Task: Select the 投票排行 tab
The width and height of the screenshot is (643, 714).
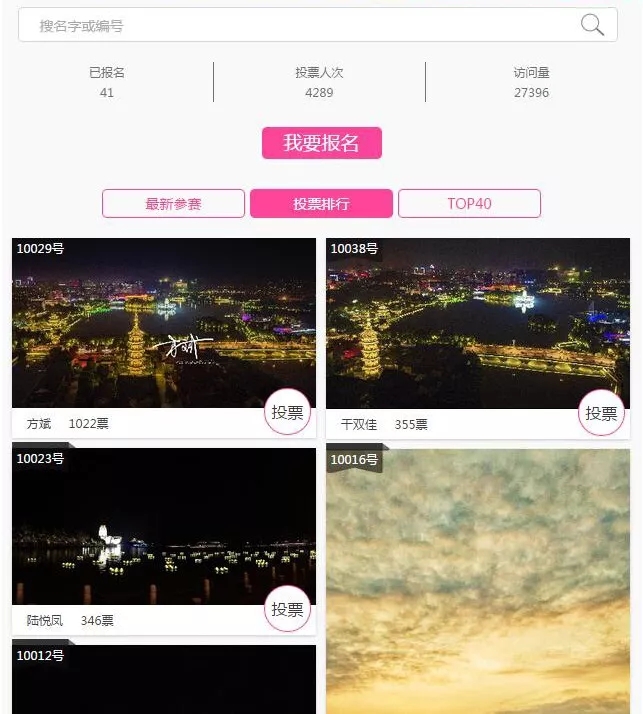Action: click(x=321, y=204)
